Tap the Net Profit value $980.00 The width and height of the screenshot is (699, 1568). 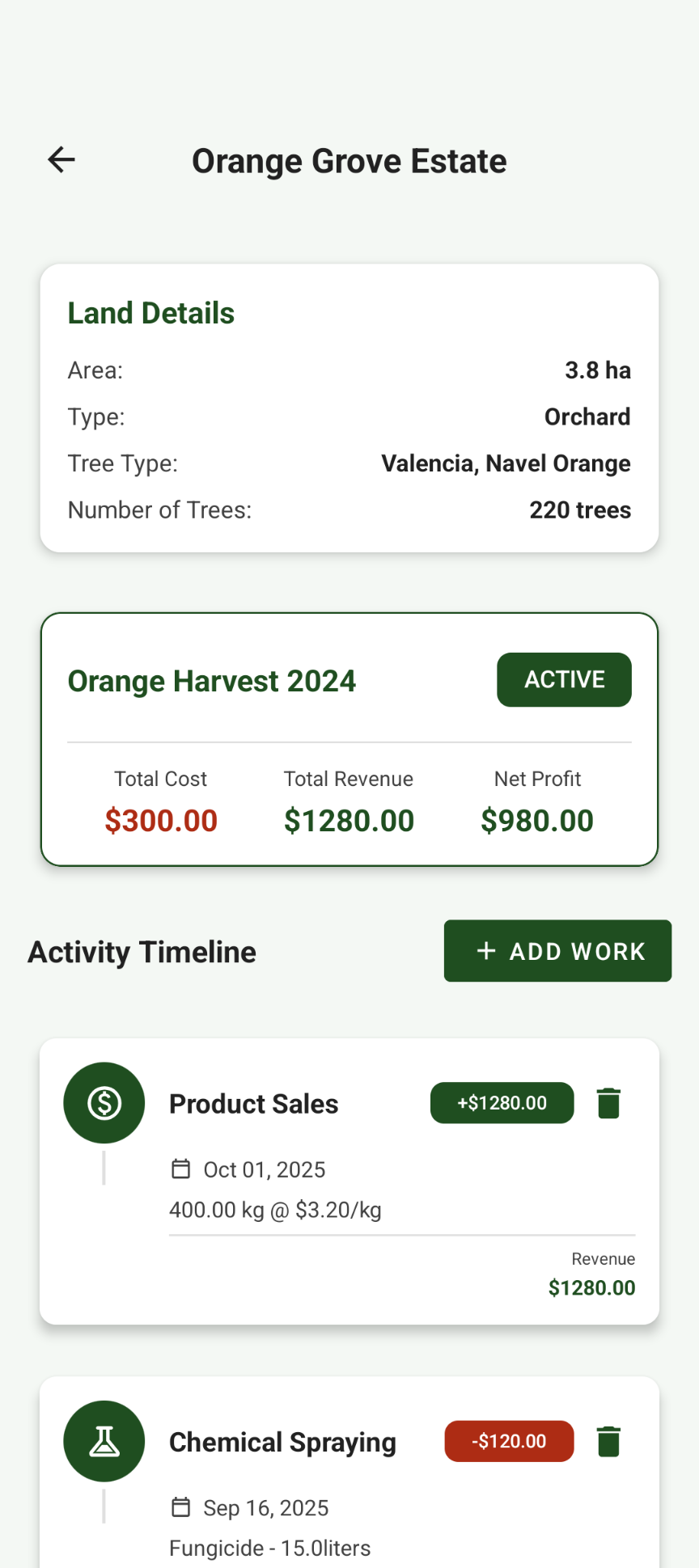tap(536, 820)
